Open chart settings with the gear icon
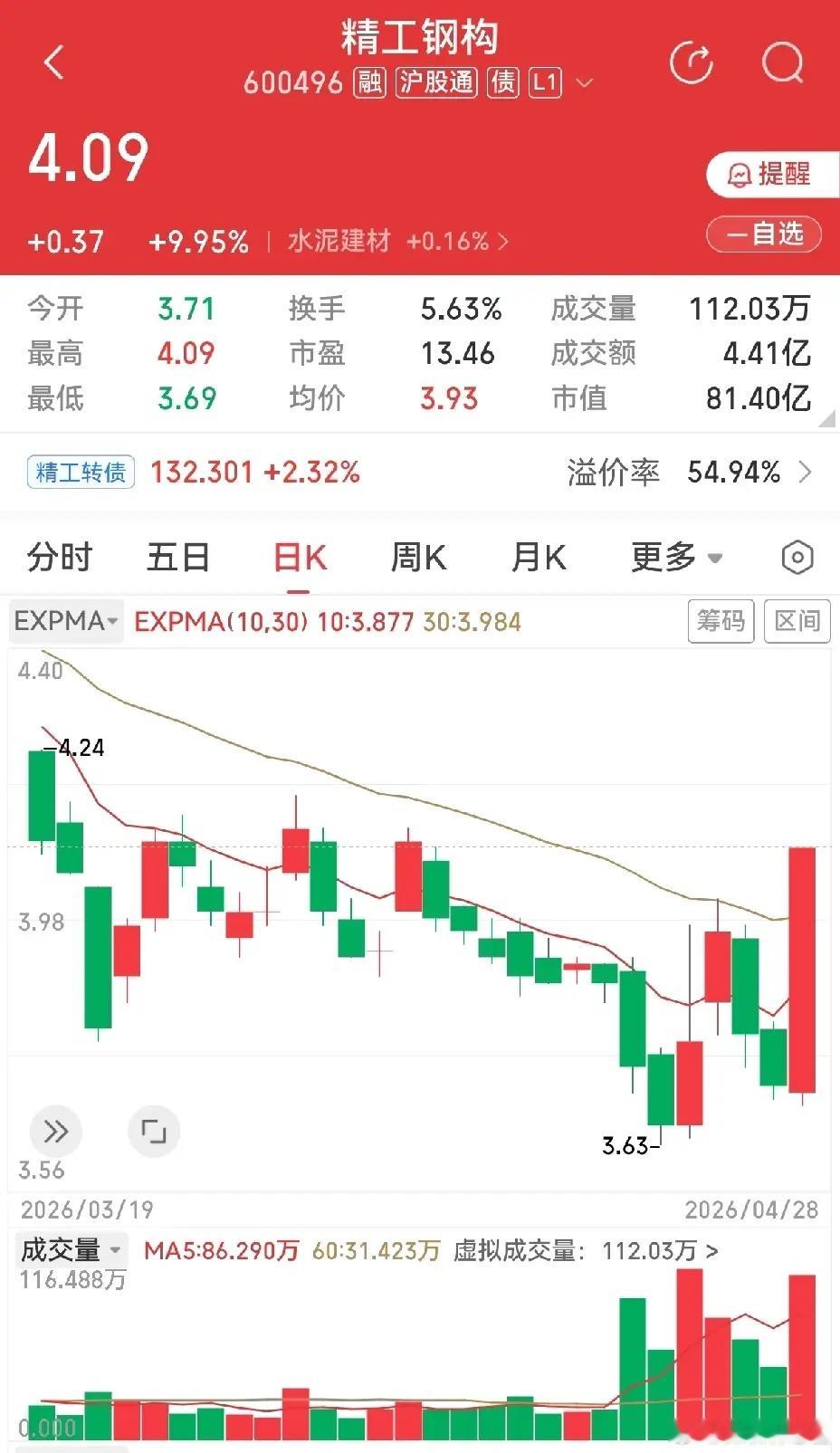 797,558
